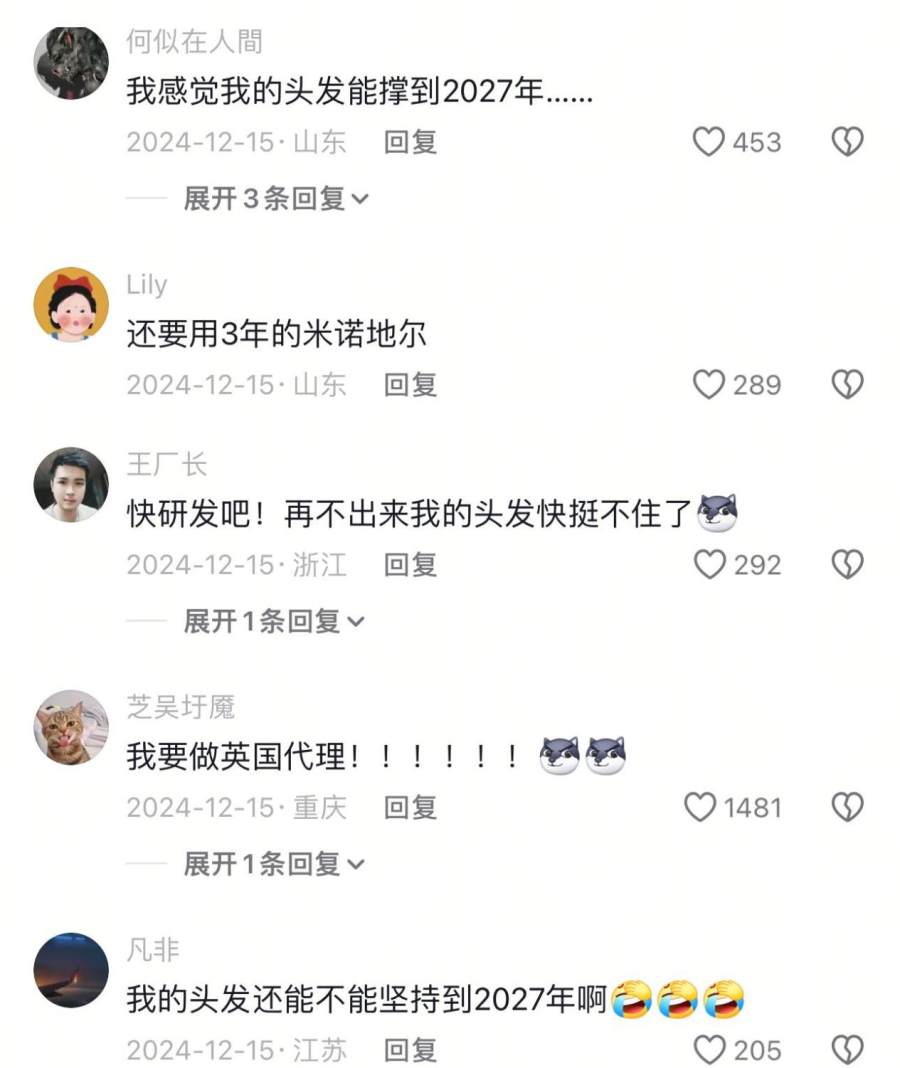Reply to 凡非's comment
The image size is (900, 1068).
click(x=410, y=1050)
